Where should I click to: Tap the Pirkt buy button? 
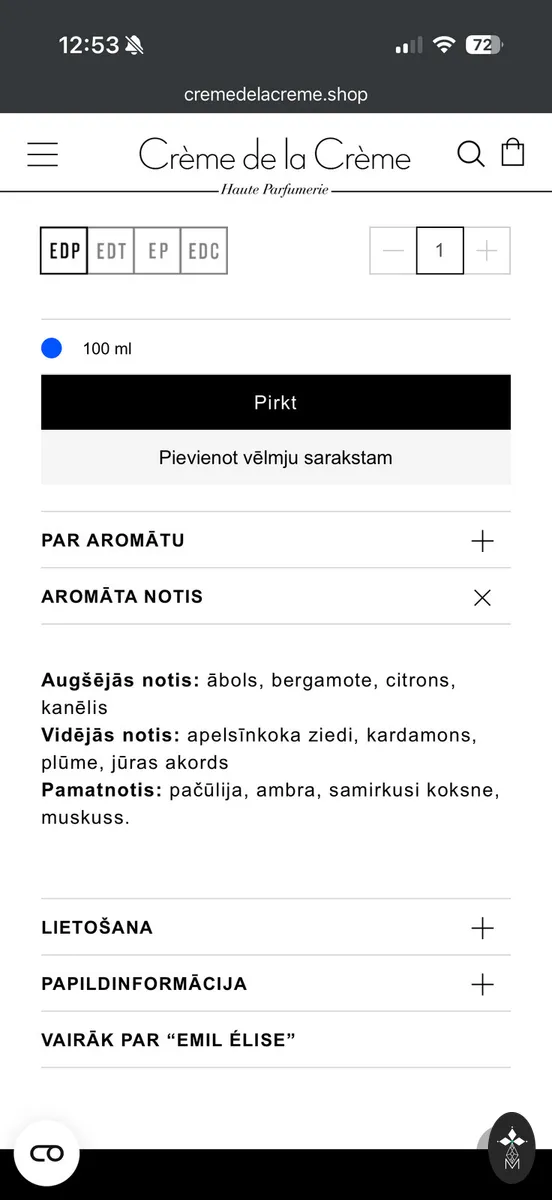point(276,402)
